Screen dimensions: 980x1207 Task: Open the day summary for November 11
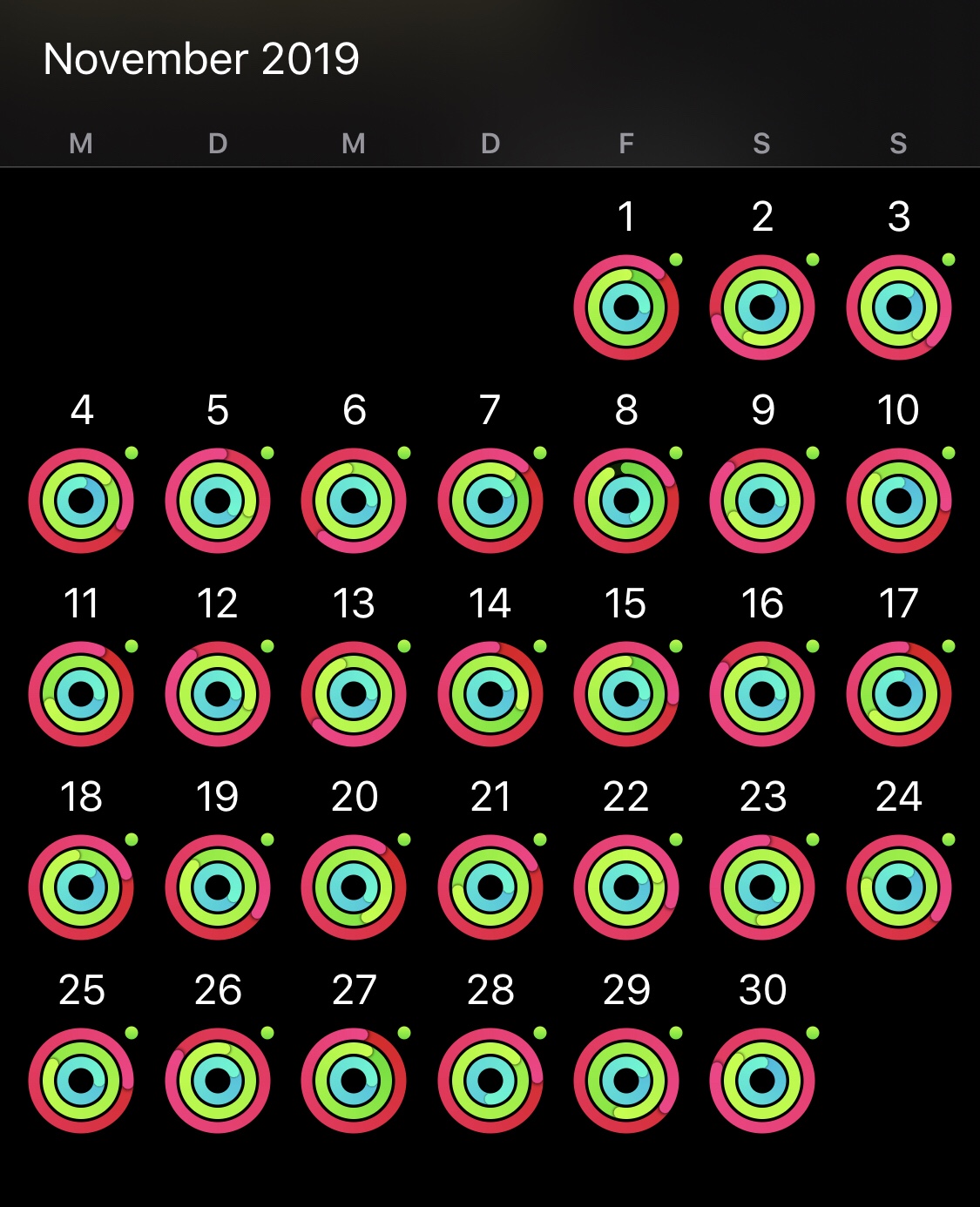pos(81,694)
